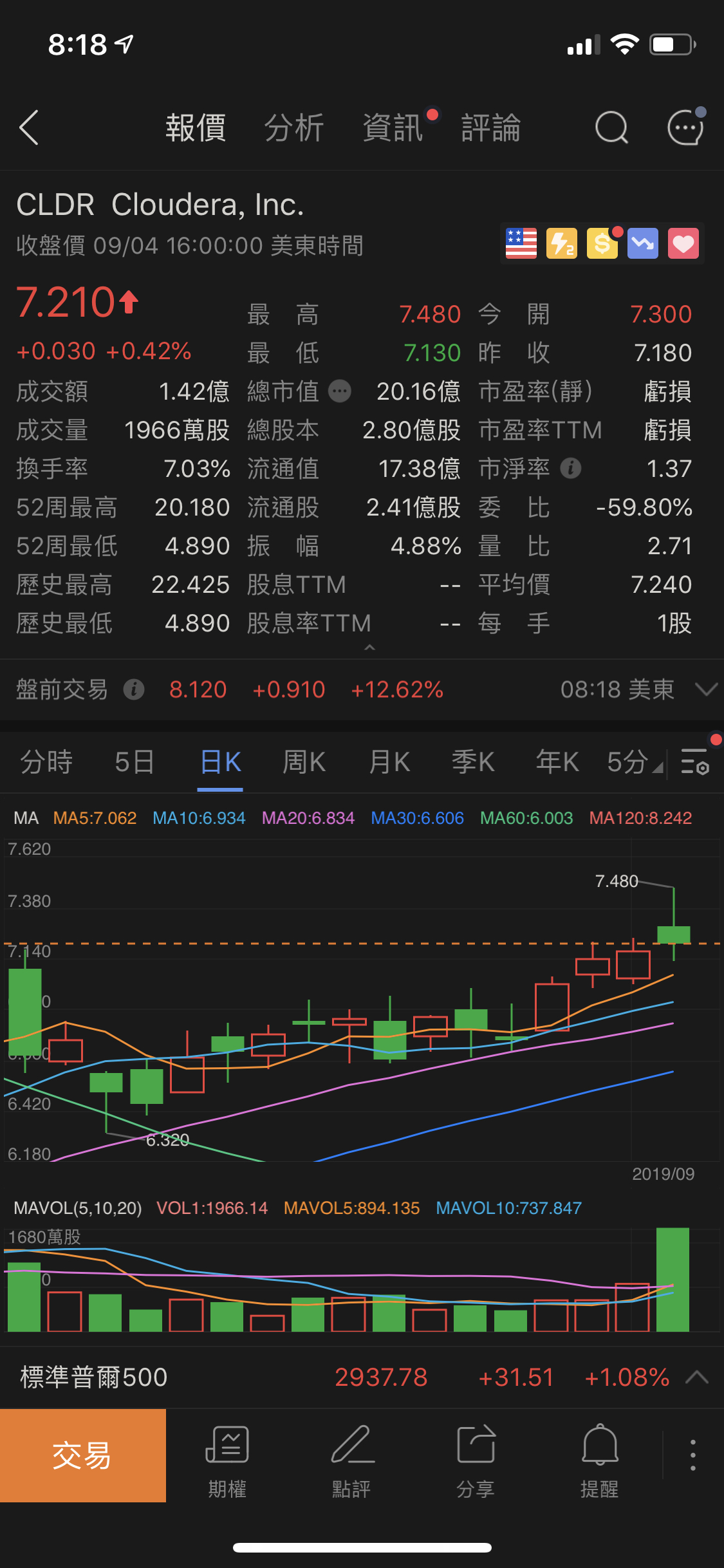Collapse the 標準普爾500 panel chevron
724x1568 pixels.
(697, 1377)
